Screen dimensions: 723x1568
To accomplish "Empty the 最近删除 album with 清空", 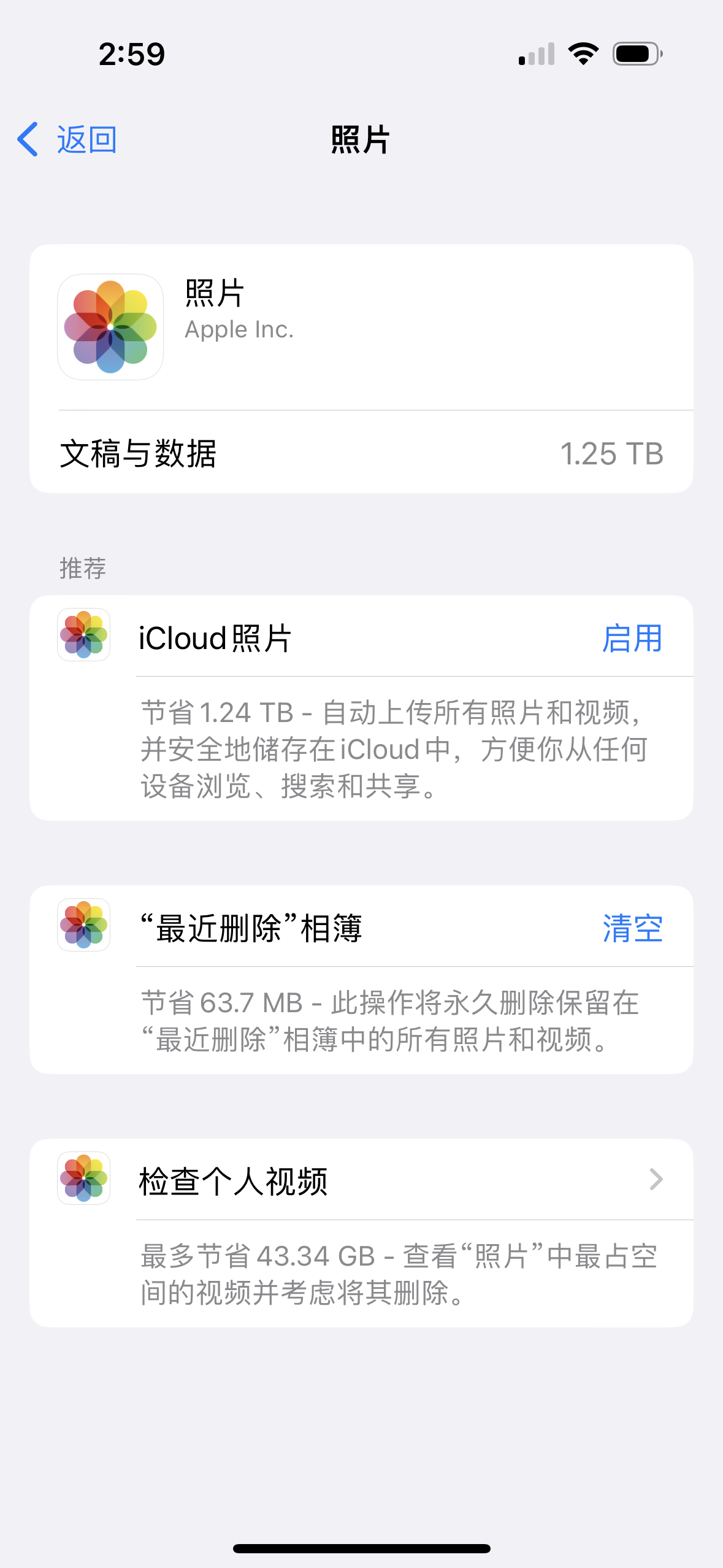I will 632,928.
